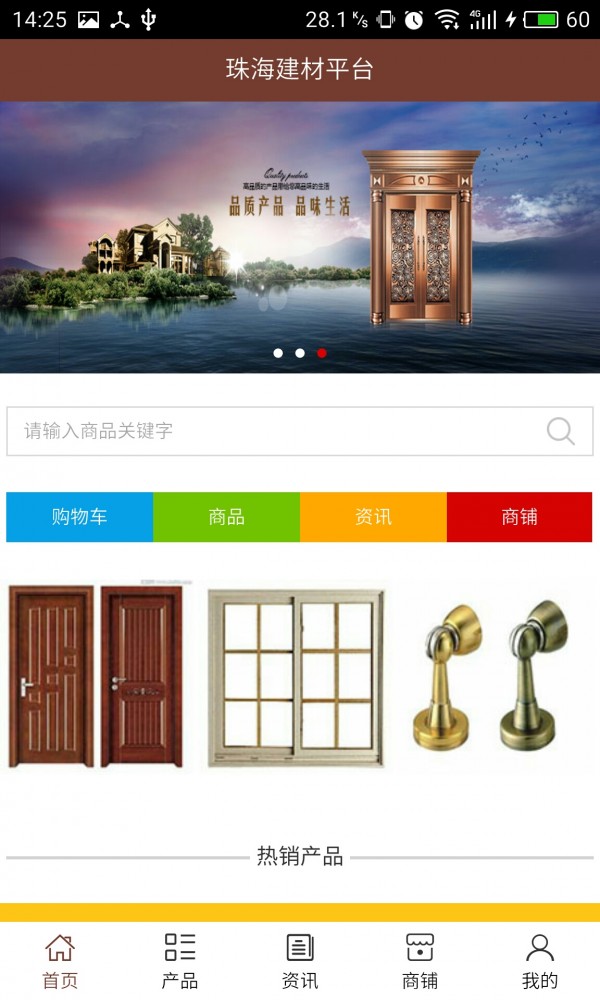View the wooden doors product
Image resolution: width=600 pixels, height=1000 pixels.
point(97,677)
